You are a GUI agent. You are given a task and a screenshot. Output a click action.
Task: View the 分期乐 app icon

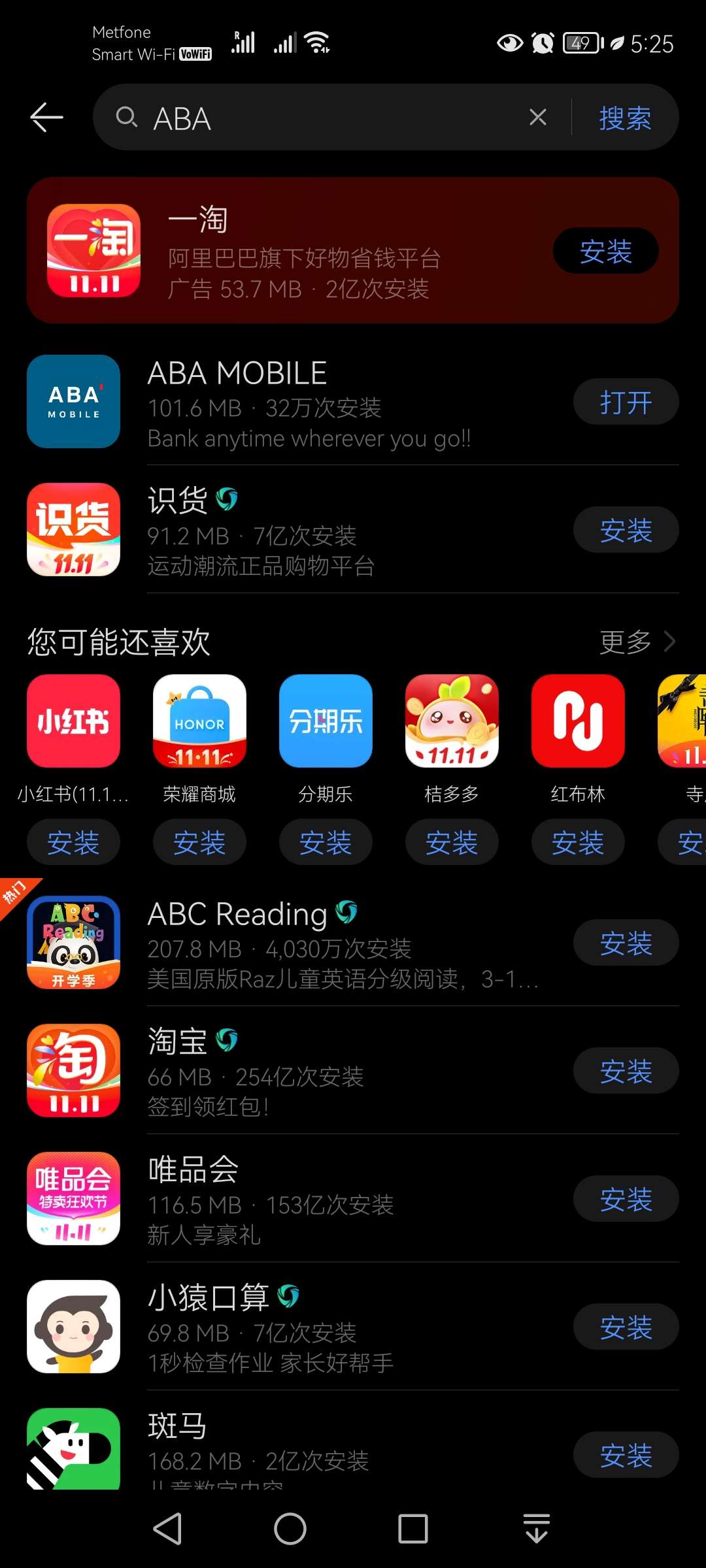coord(326,721)
